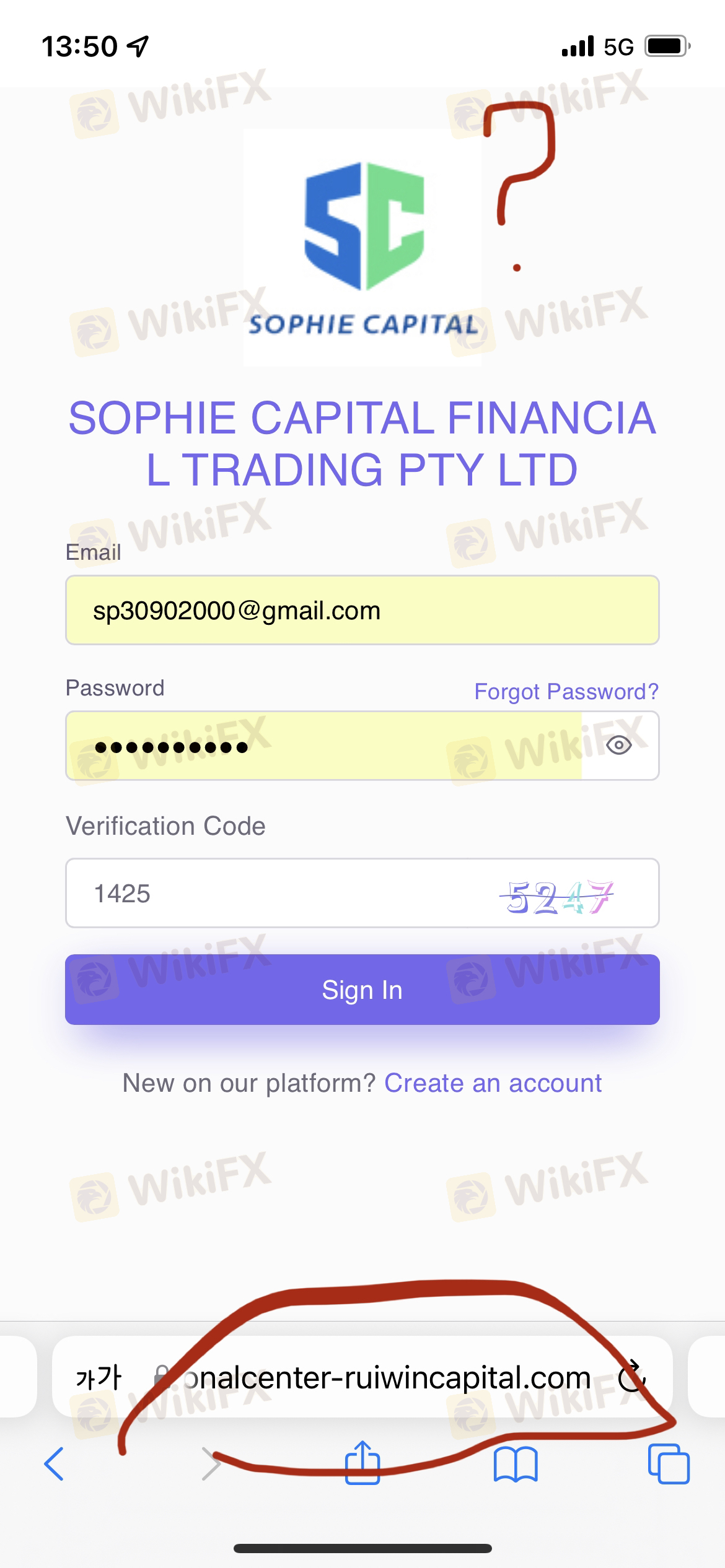Viewport: 725px width, 1568px height.
Task: Open the Create an account link
Action: pyautogui.click(x=493, y=1083)
